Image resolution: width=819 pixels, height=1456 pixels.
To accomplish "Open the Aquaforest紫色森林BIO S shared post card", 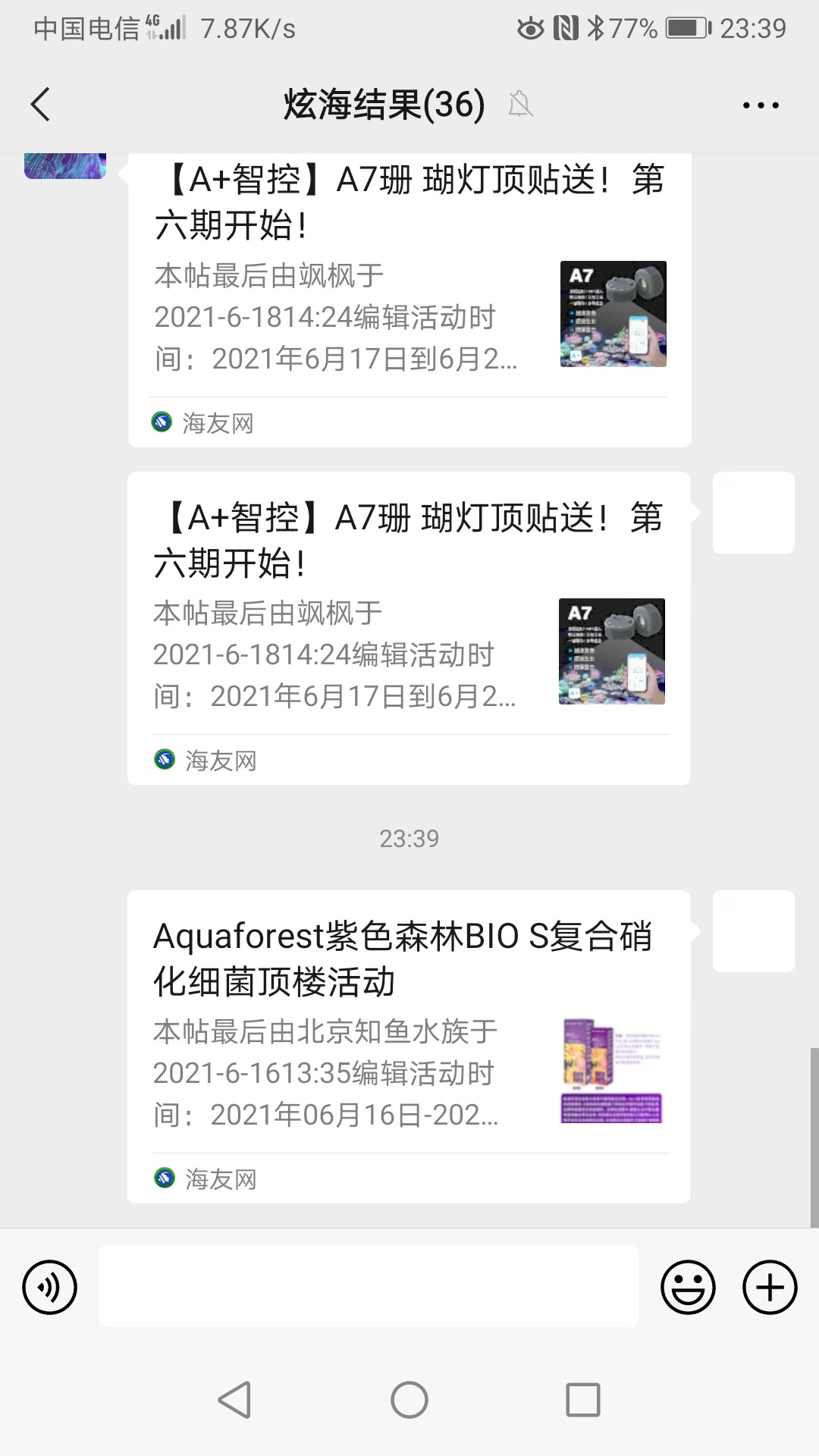I will pyautogui.click(x=408, y=1045).
